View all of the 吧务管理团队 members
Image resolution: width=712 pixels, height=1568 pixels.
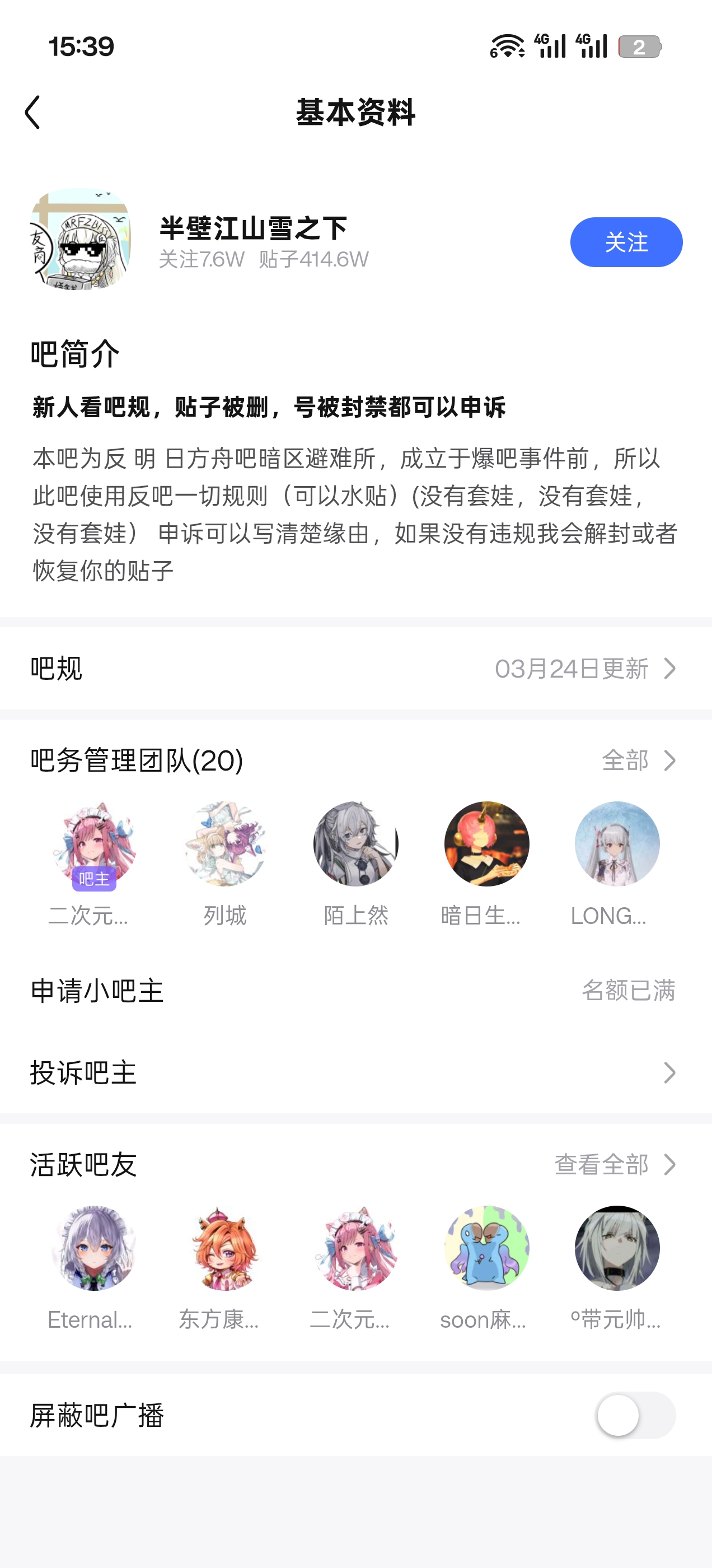click(x=638, y=760)
